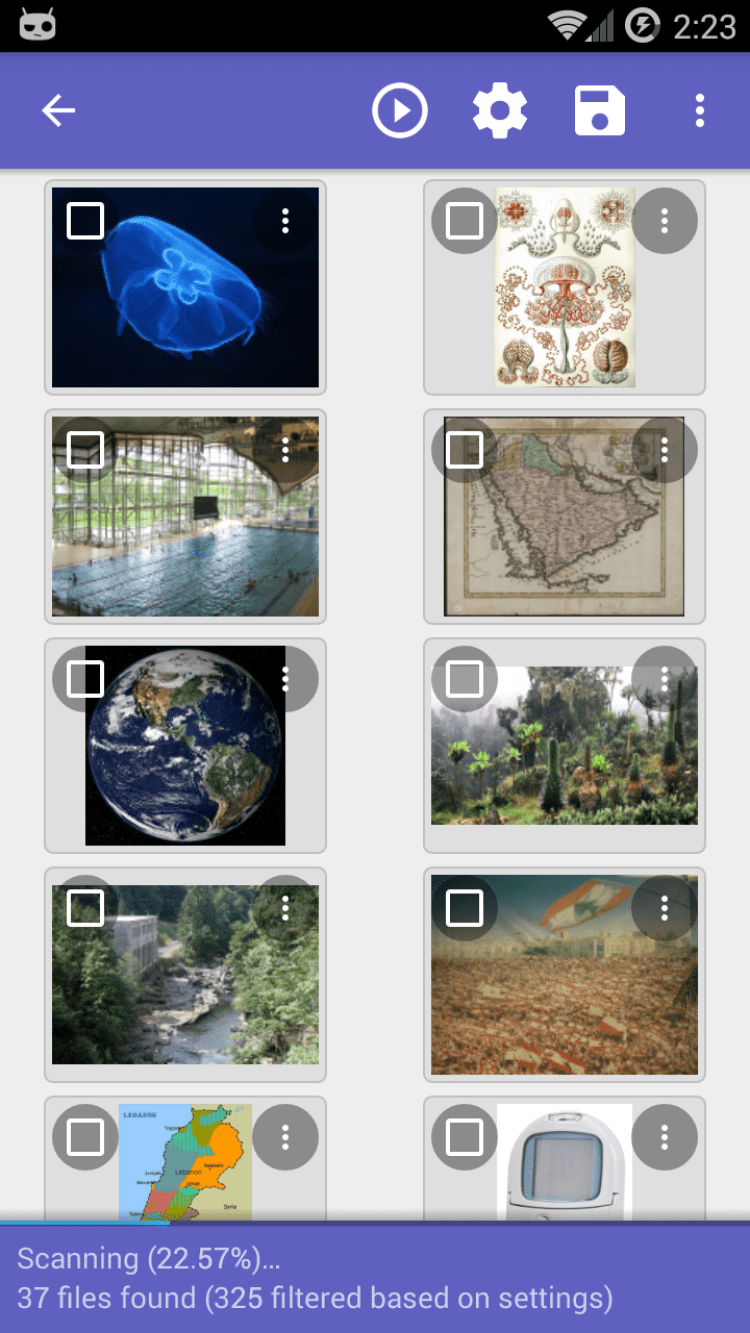Open settings via the gear icon

point(500,111)
